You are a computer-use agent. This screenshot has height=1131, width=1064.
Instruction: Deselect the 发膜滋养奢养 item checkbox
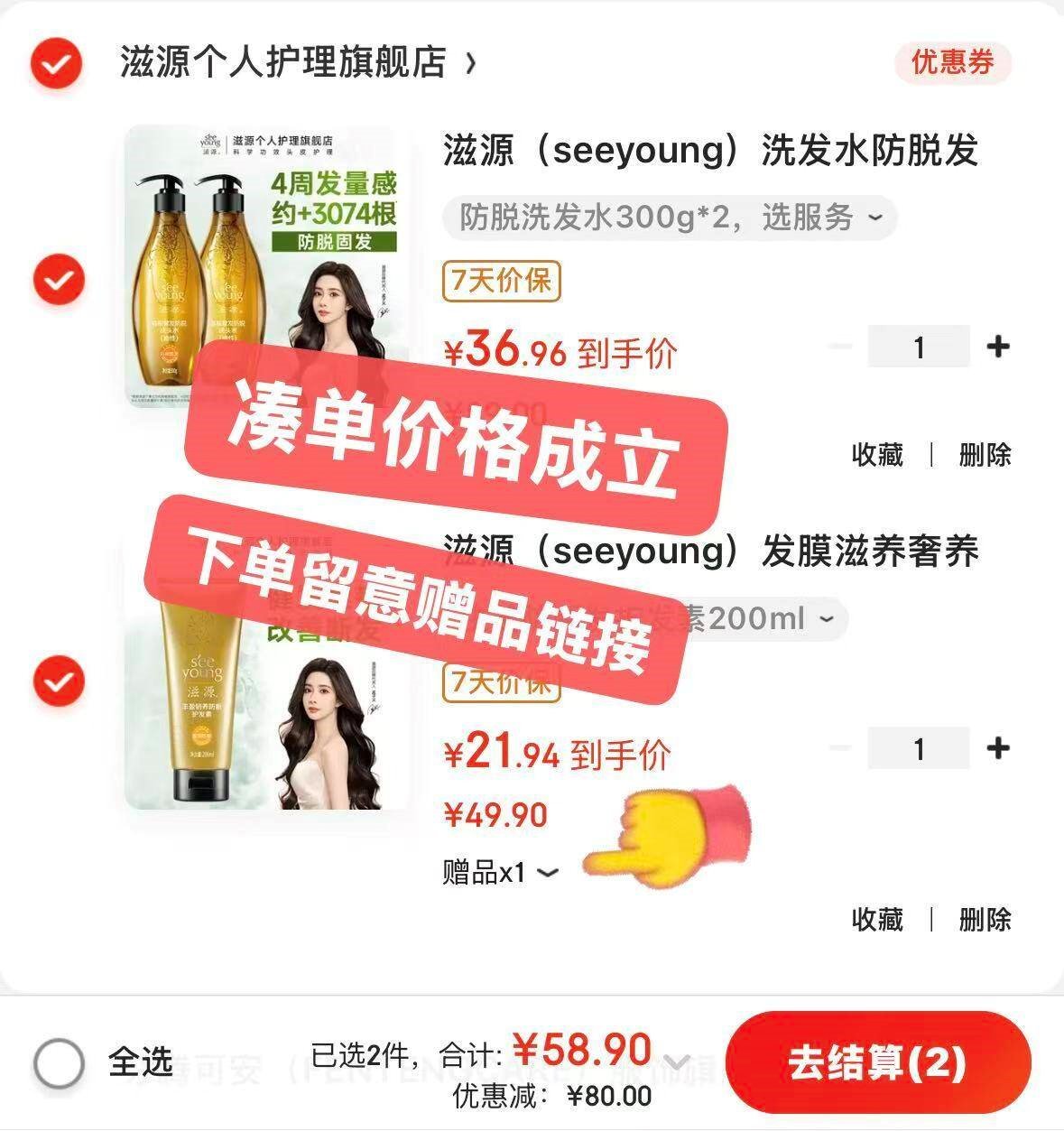pos(59,680)
